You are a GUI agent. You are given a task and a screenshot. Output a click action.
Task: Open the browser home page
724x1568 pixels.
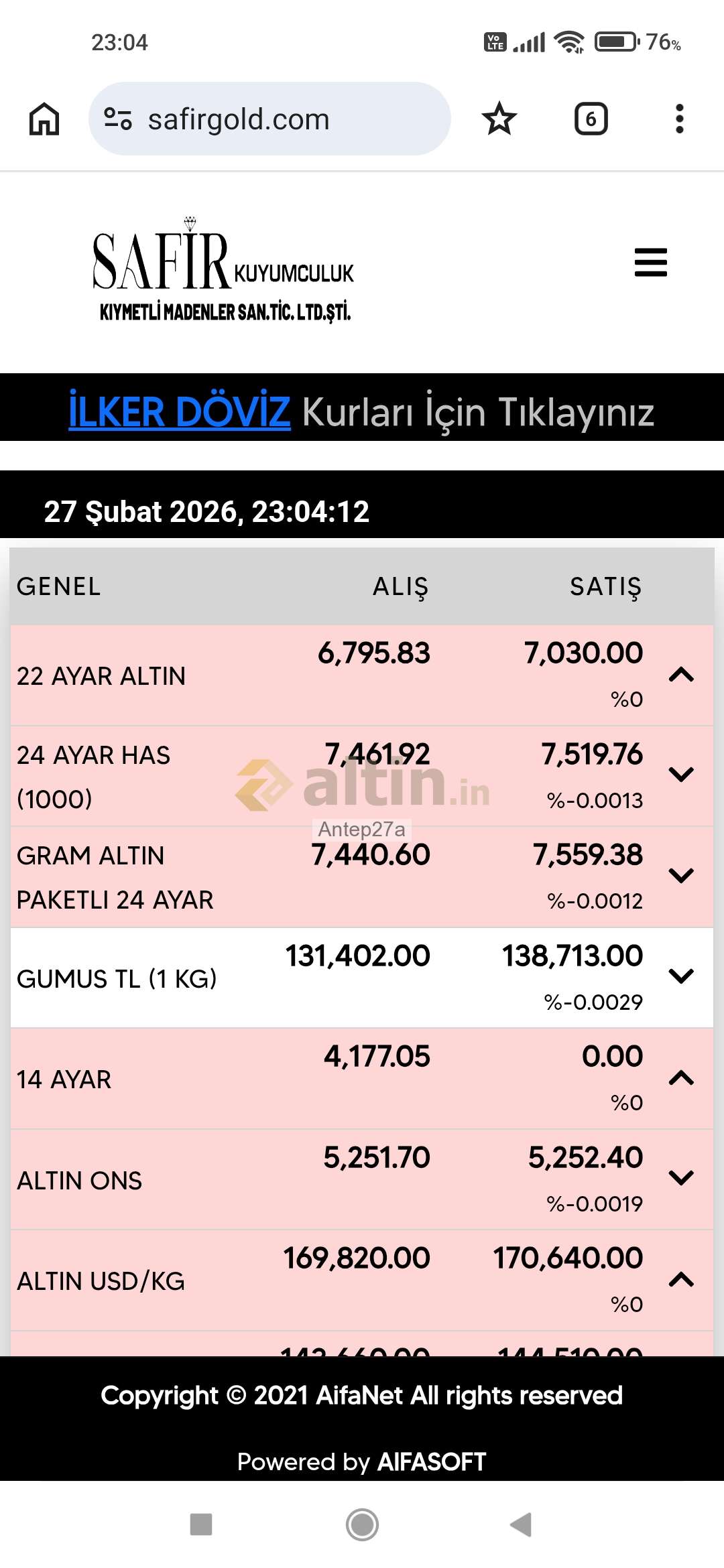pyautogui.click(x=44, y=119)
